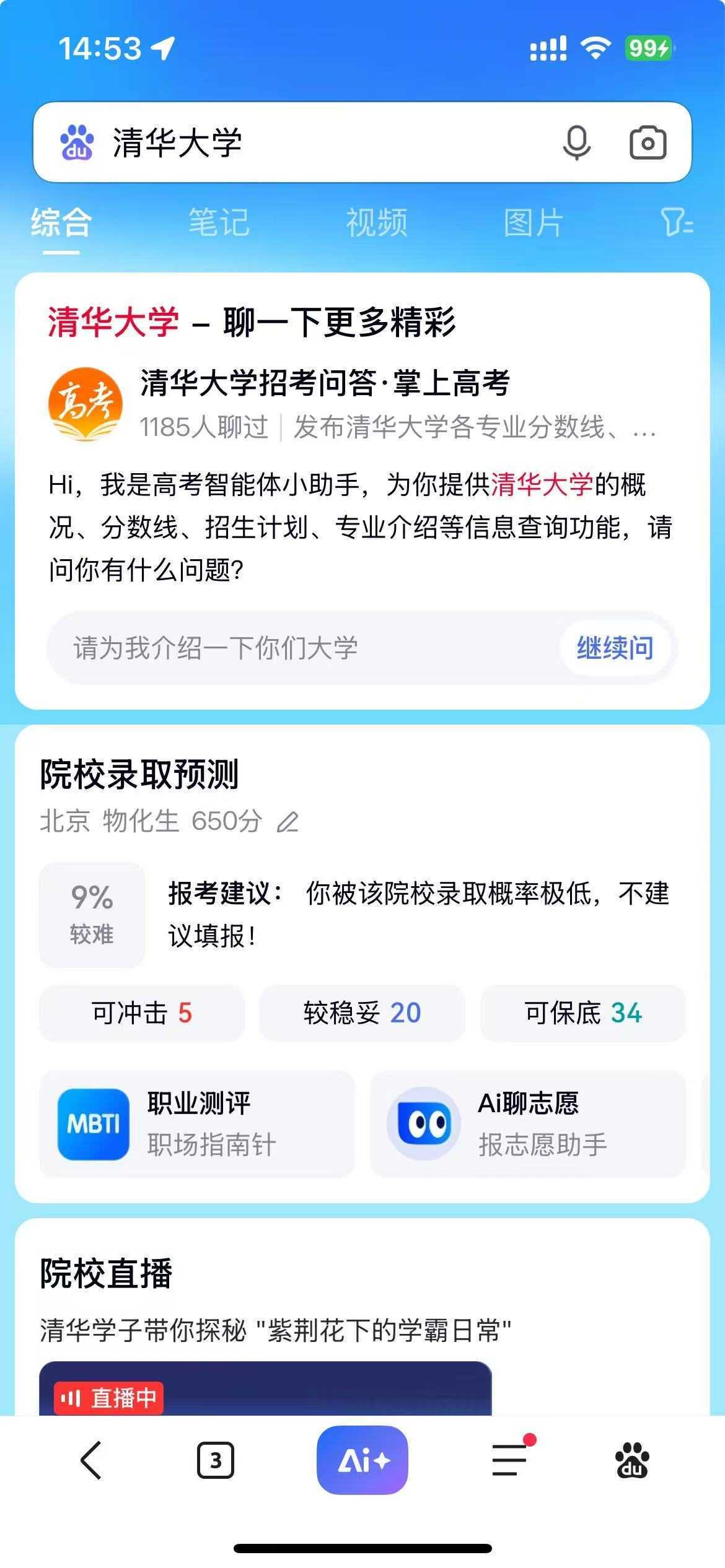Open camera image search
Screen dimensions: 725x1568
pos(648,142)
